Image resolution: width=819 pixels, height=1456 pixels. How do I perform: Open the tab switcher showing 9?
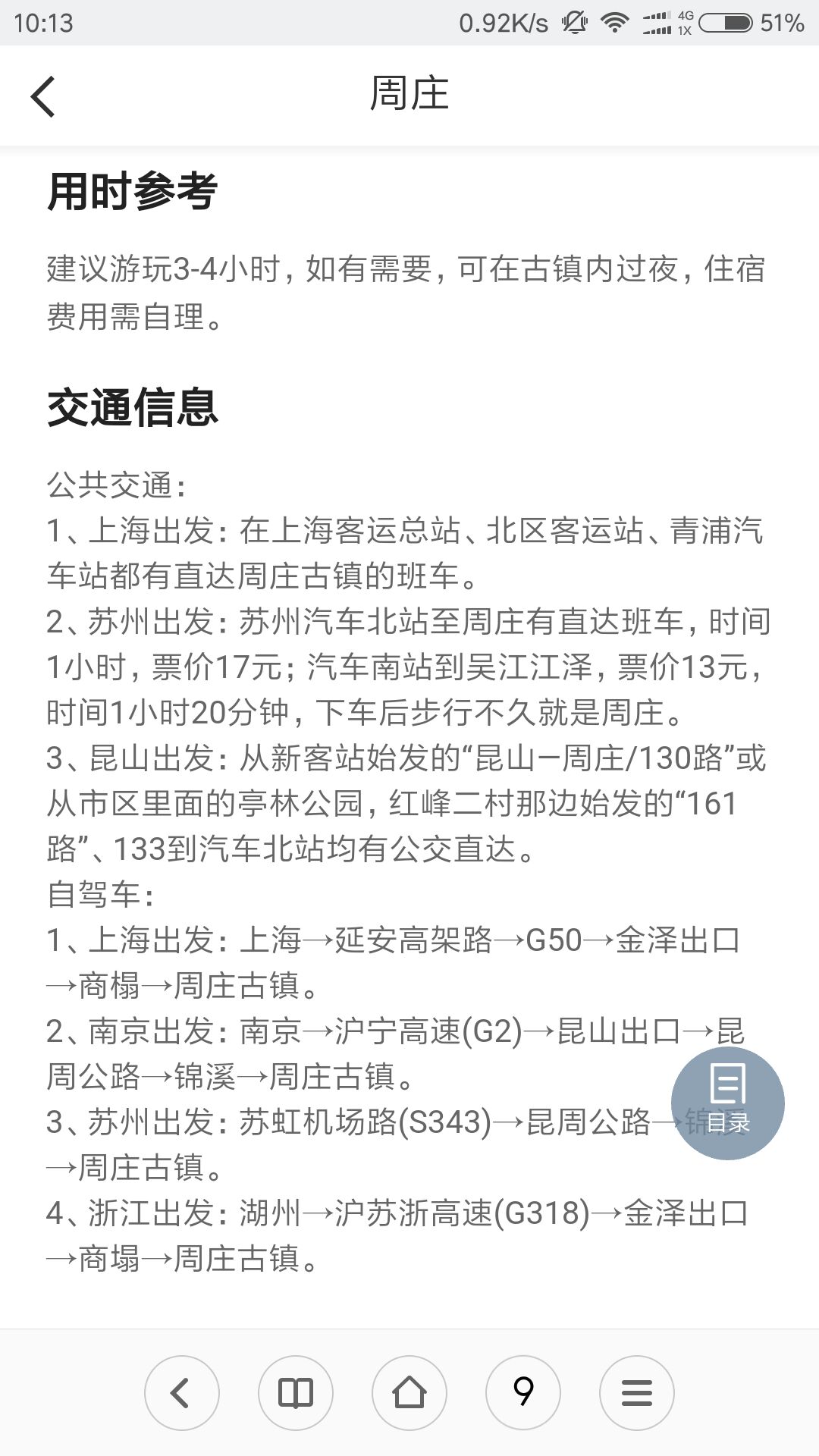tap(523, 1393)
